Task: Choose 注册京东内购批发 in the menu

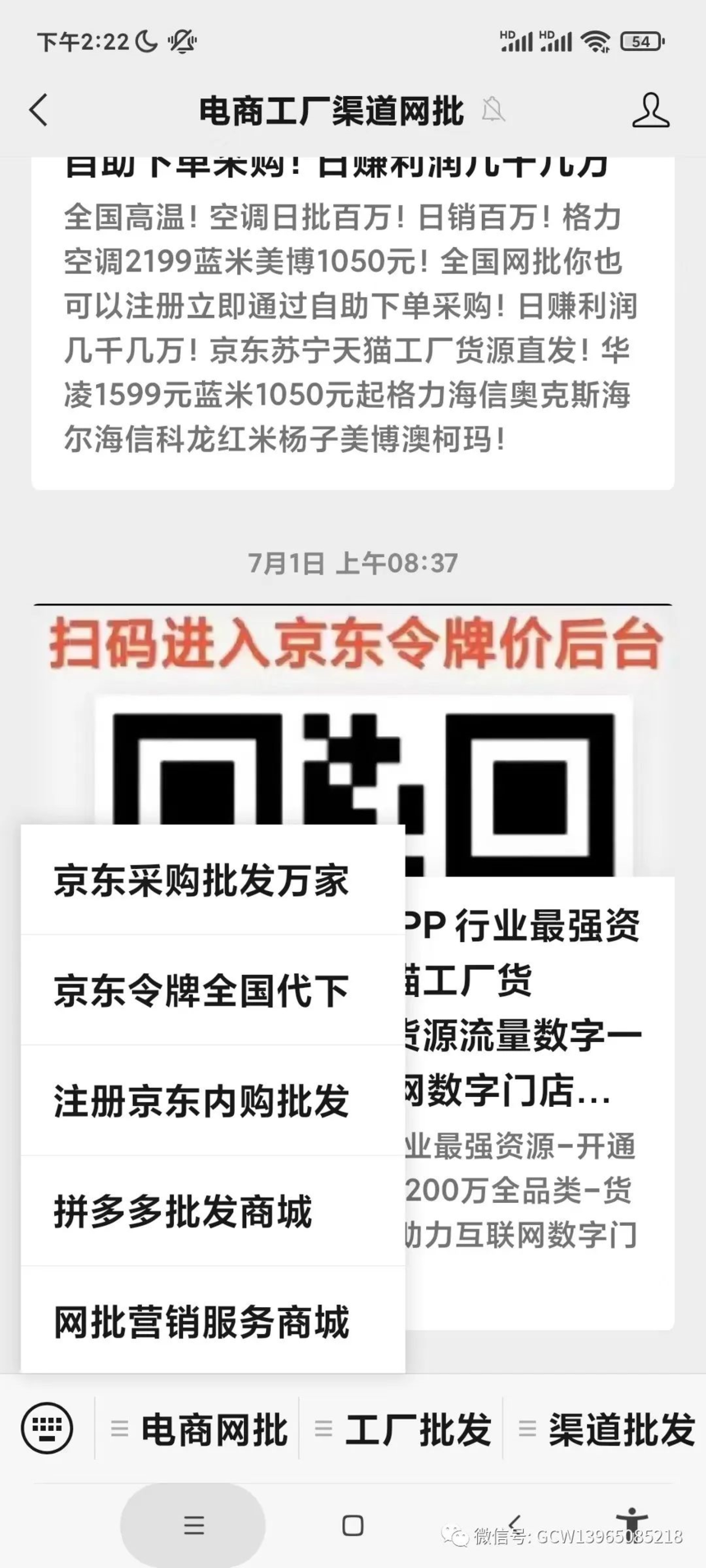Action: click(202, 1101)
